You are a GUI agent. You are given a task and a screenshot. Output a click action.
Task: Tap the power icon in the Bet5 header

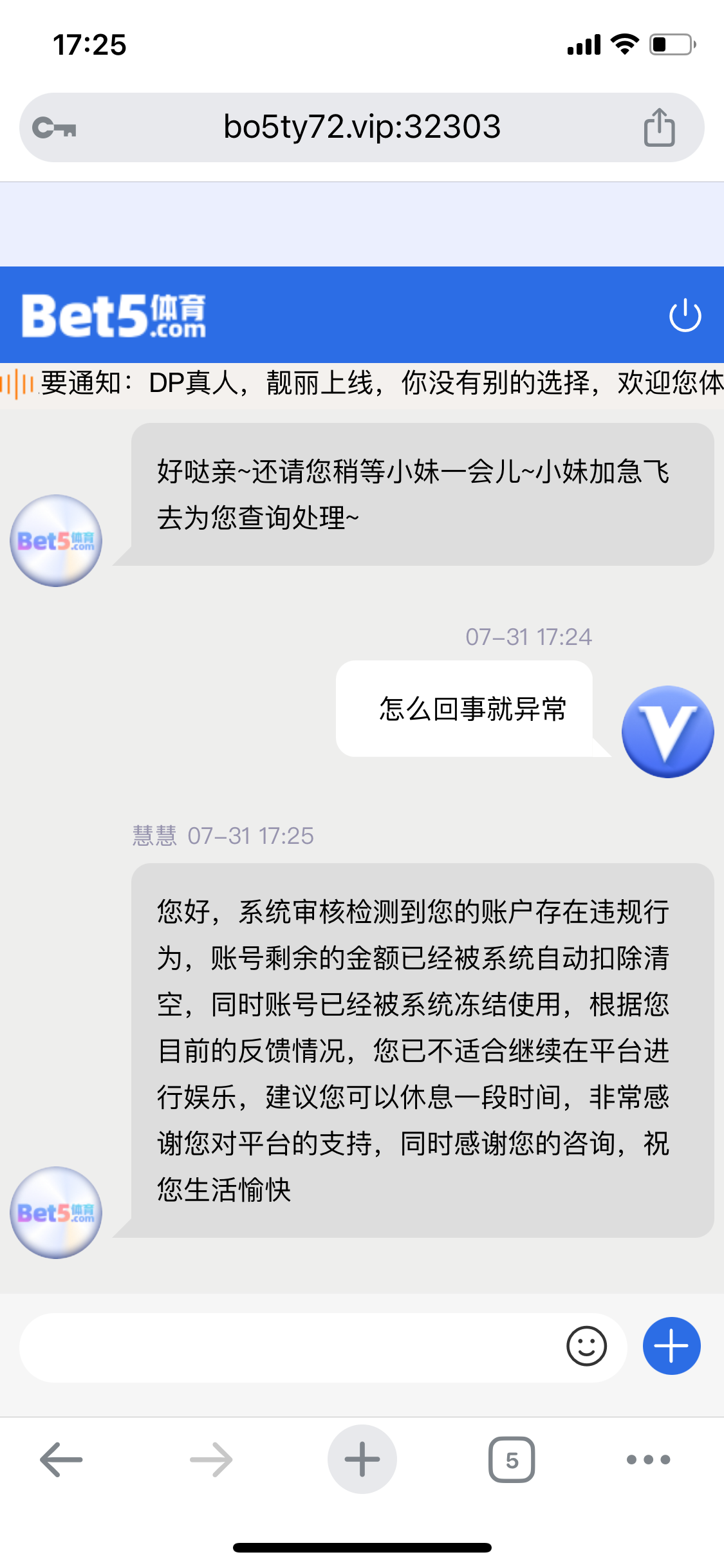click(x=685, y=315)
